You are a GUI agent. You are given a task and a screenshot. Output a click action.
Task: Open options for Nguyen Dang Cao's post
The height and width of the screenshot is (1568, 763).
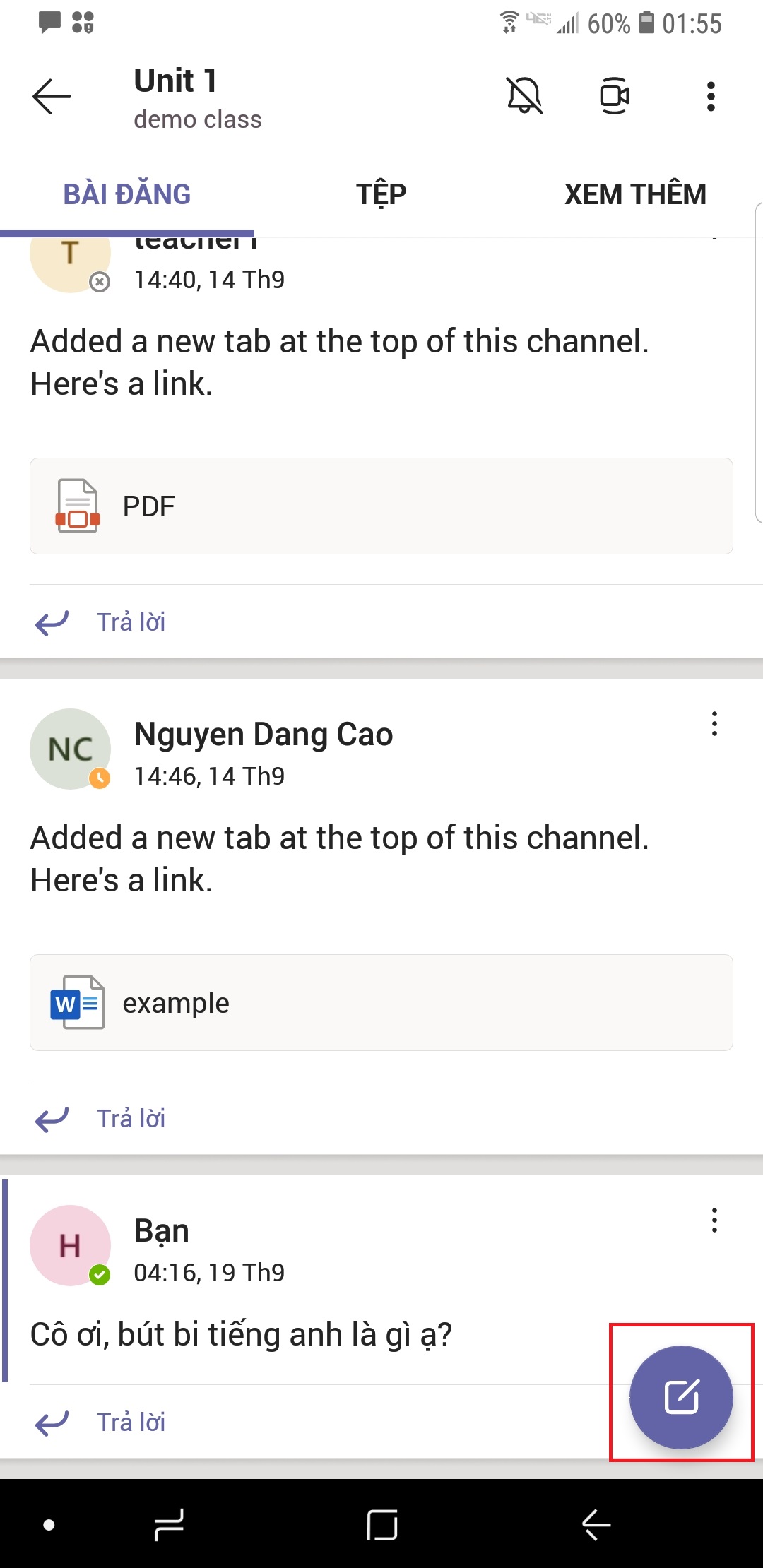(x=714, y=724)
